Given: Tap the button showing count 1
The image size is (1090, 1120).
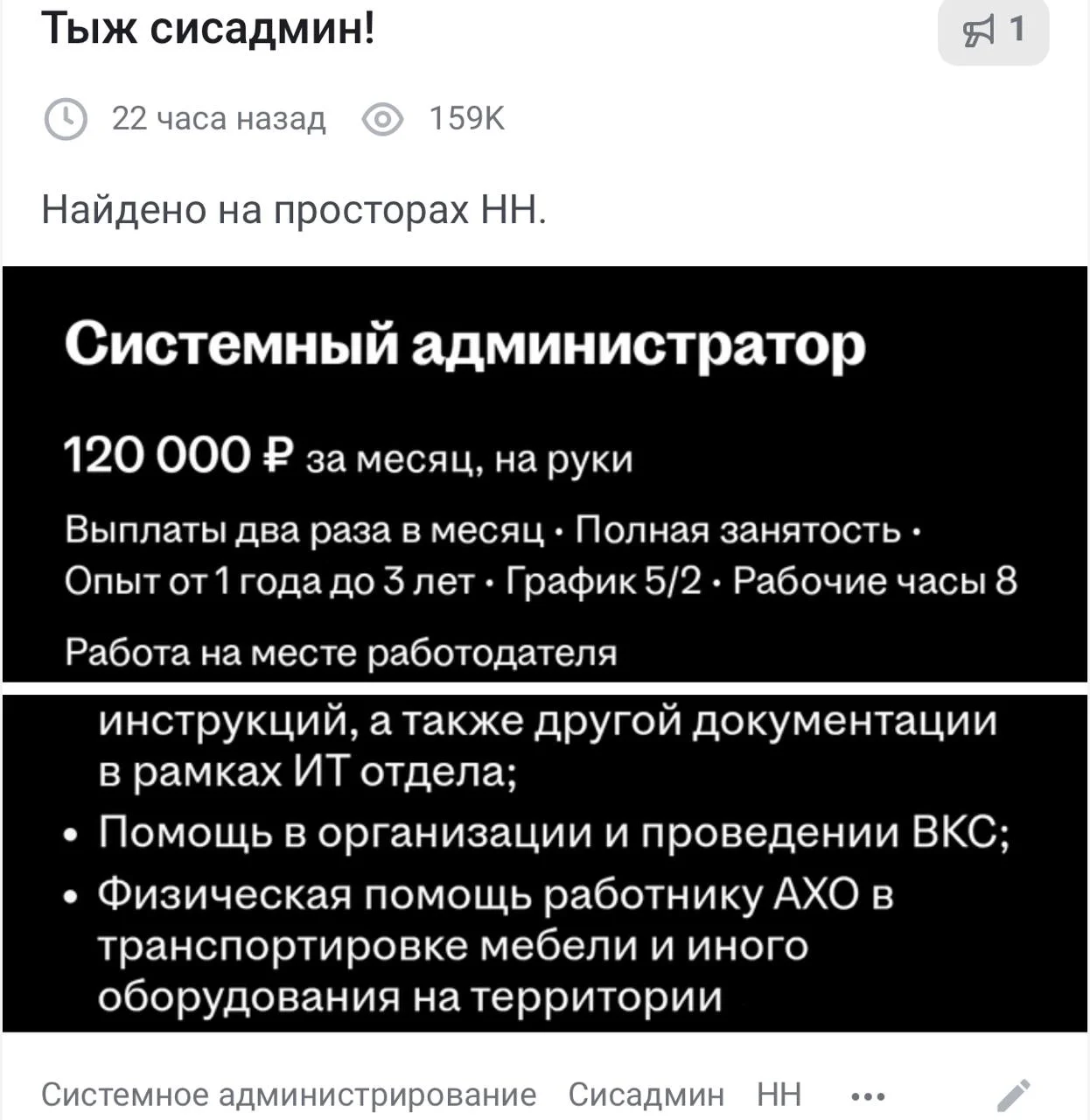Looking at the screenshot, I should [x=993, y=31].
